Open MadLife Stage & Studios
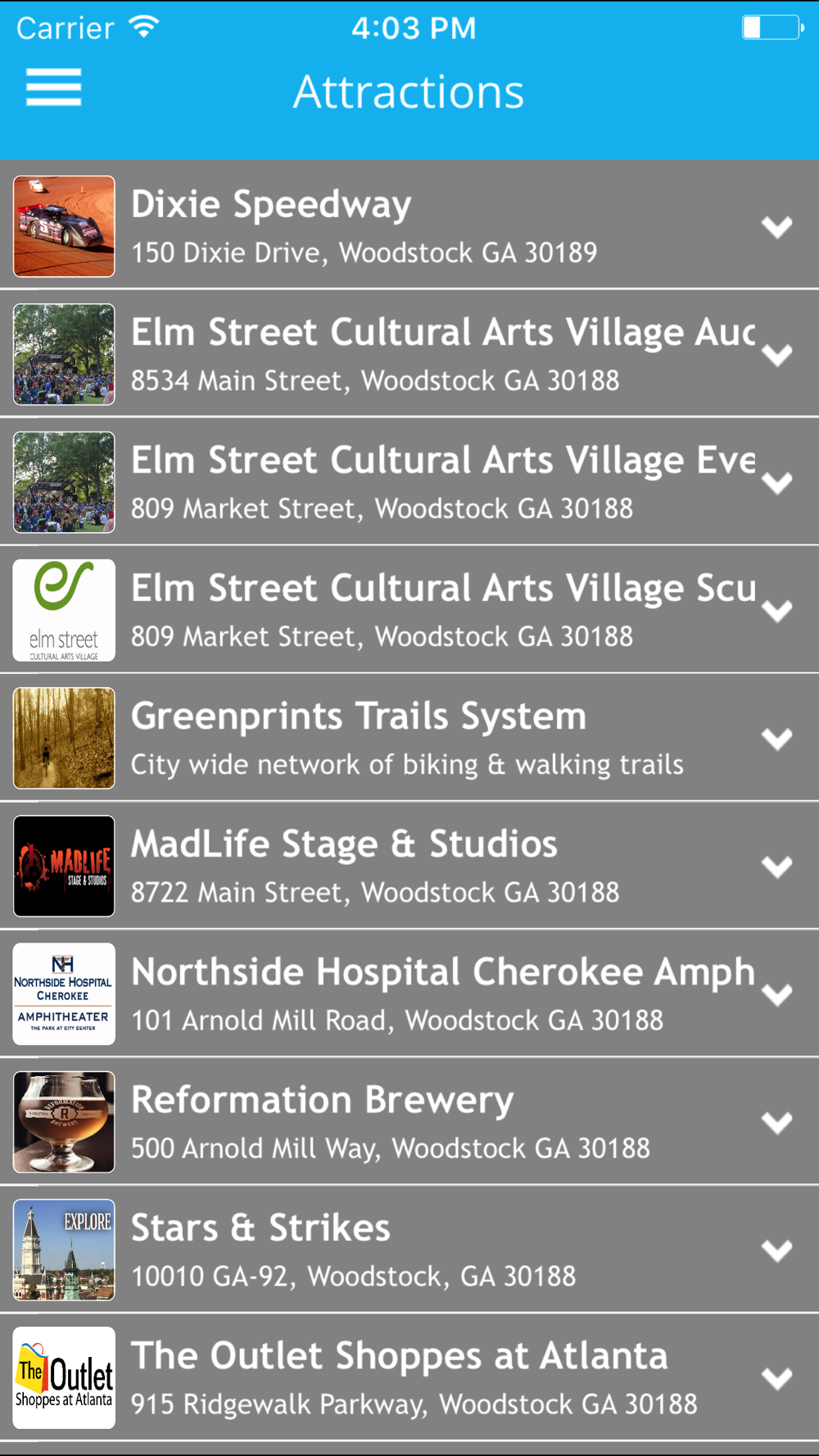 pos(409,866)
